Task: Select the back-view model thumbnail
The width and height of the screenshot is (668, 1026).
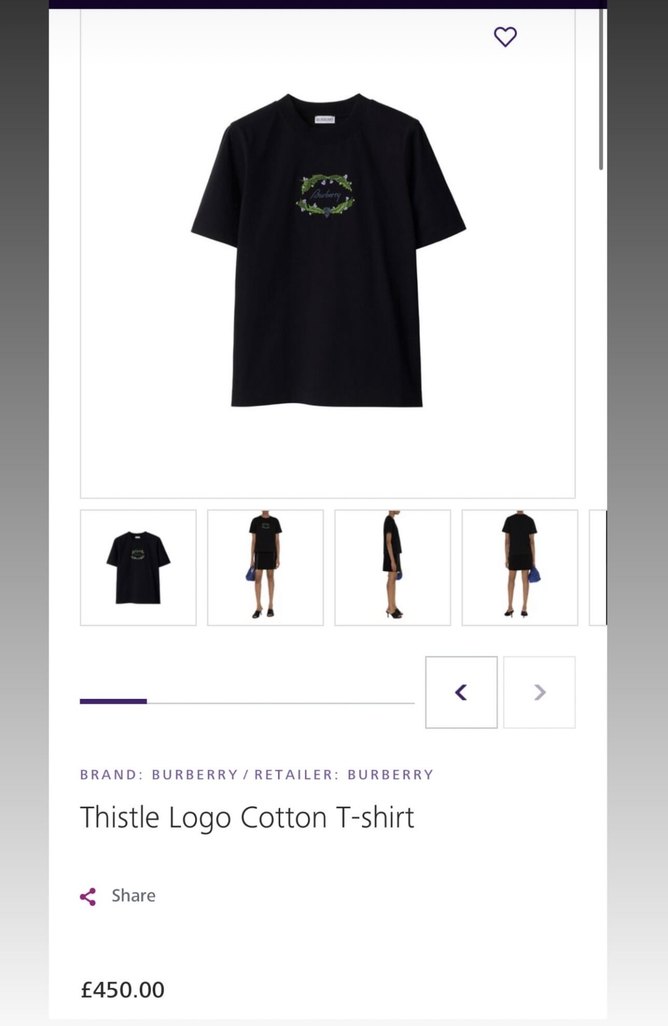Action: [519, 568]
